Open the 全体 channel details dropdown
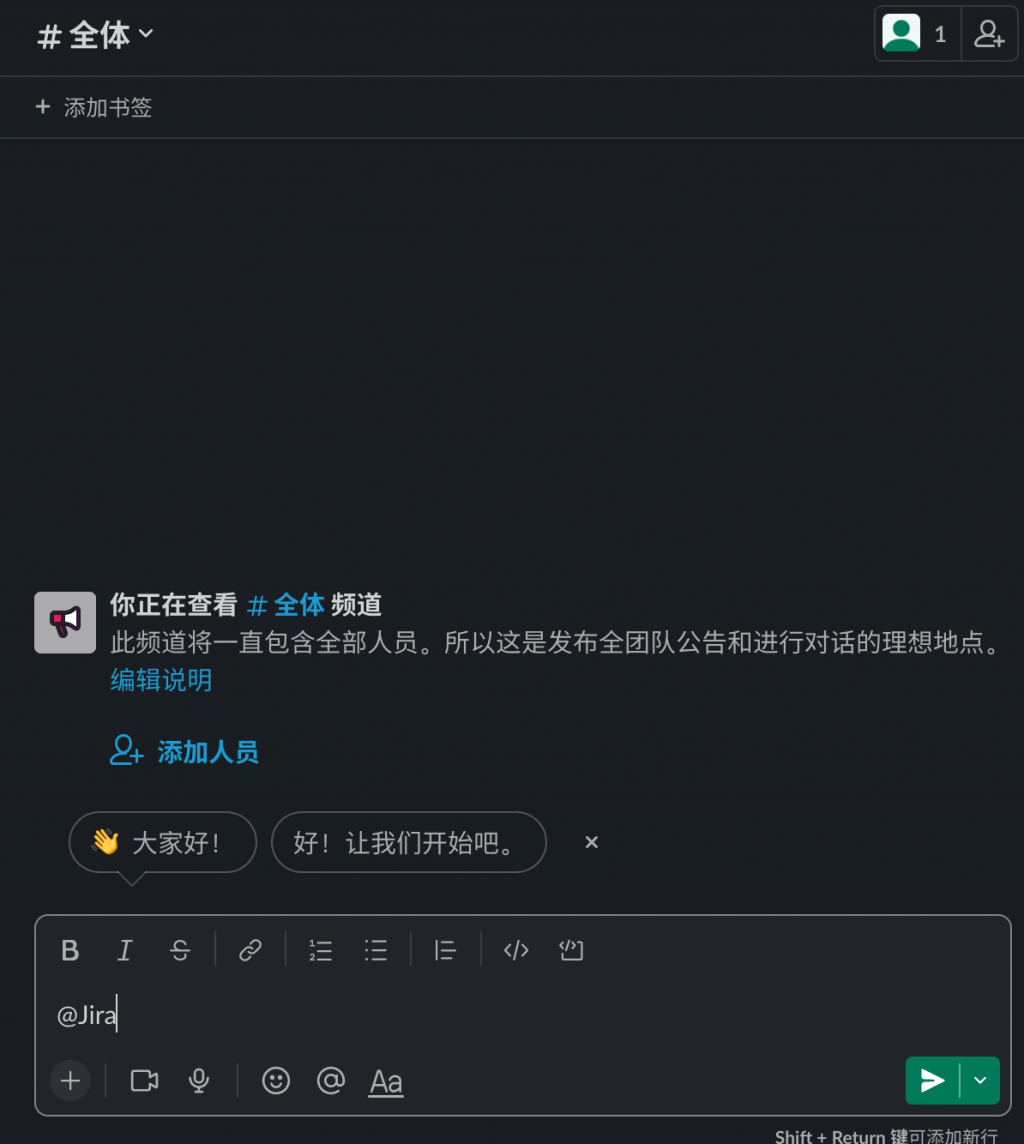The height and width of the screenshot is (1144, 1024). (96, 35)
